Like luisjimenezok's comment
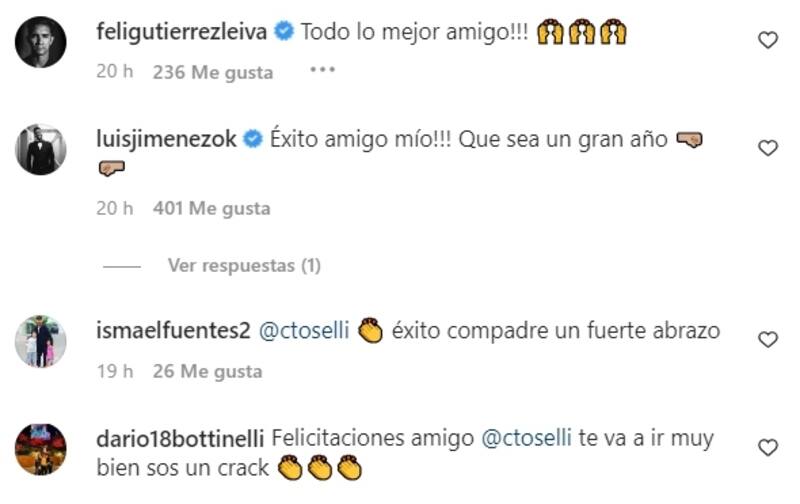800x504 pixels. pyautogui.click(x=768, y=148)
